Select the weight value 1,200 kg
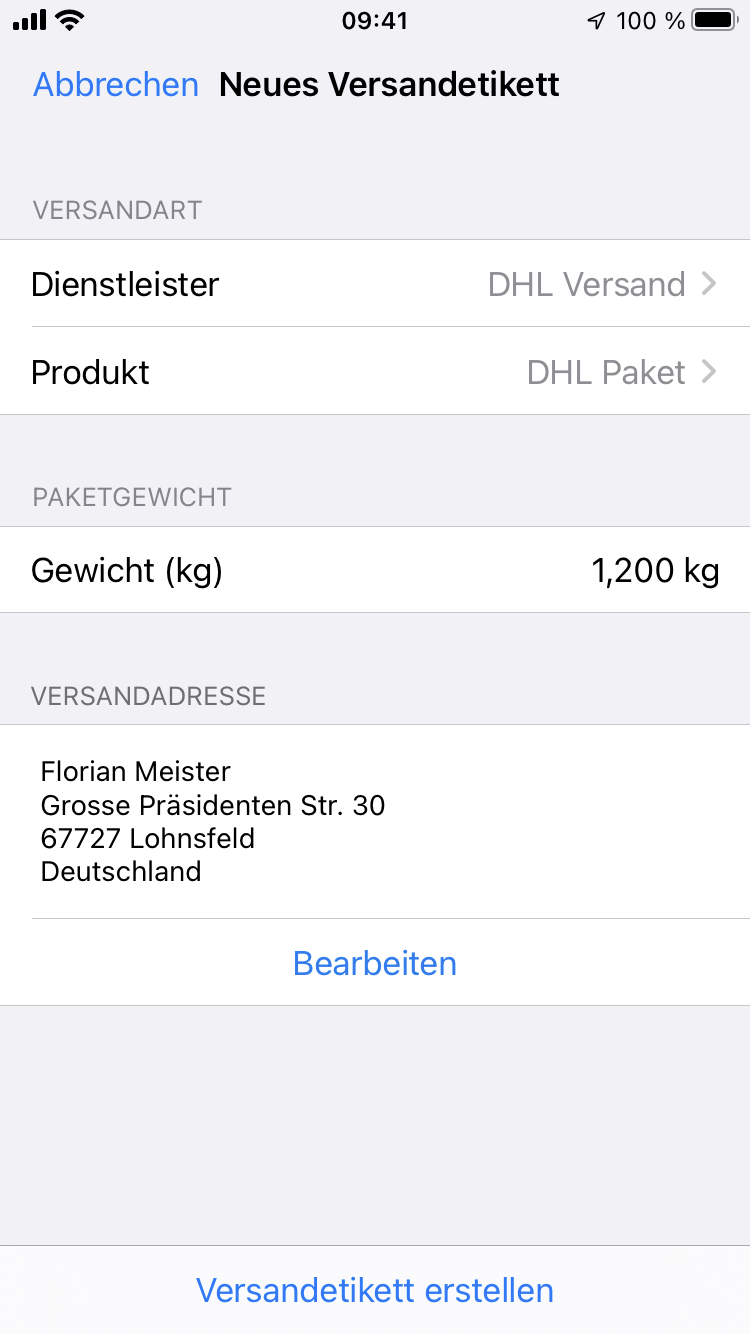 click(x=656, y=570)
